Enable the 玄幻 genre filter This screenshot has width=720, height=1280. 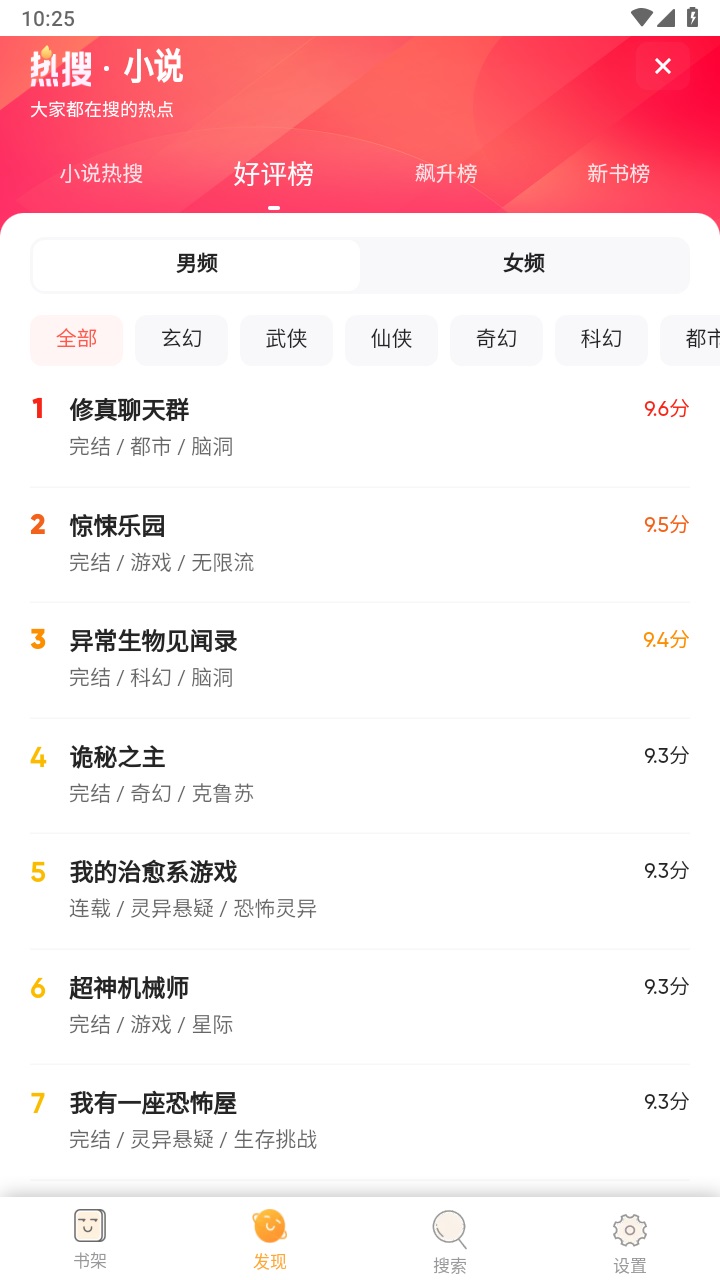181,339
